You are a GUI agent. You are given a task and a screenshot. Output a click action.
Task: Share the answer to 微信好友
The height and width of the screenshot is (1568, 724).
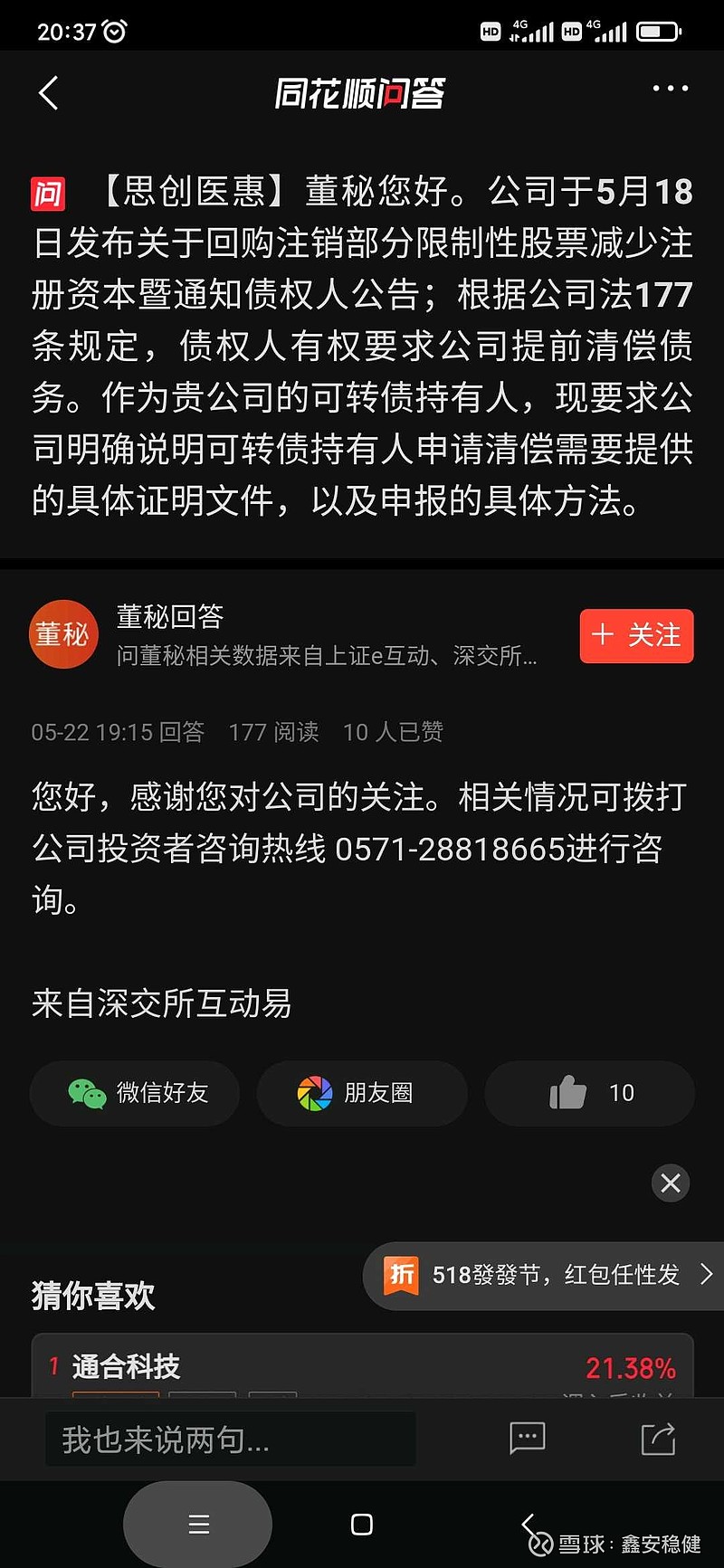coord(135,1093)
